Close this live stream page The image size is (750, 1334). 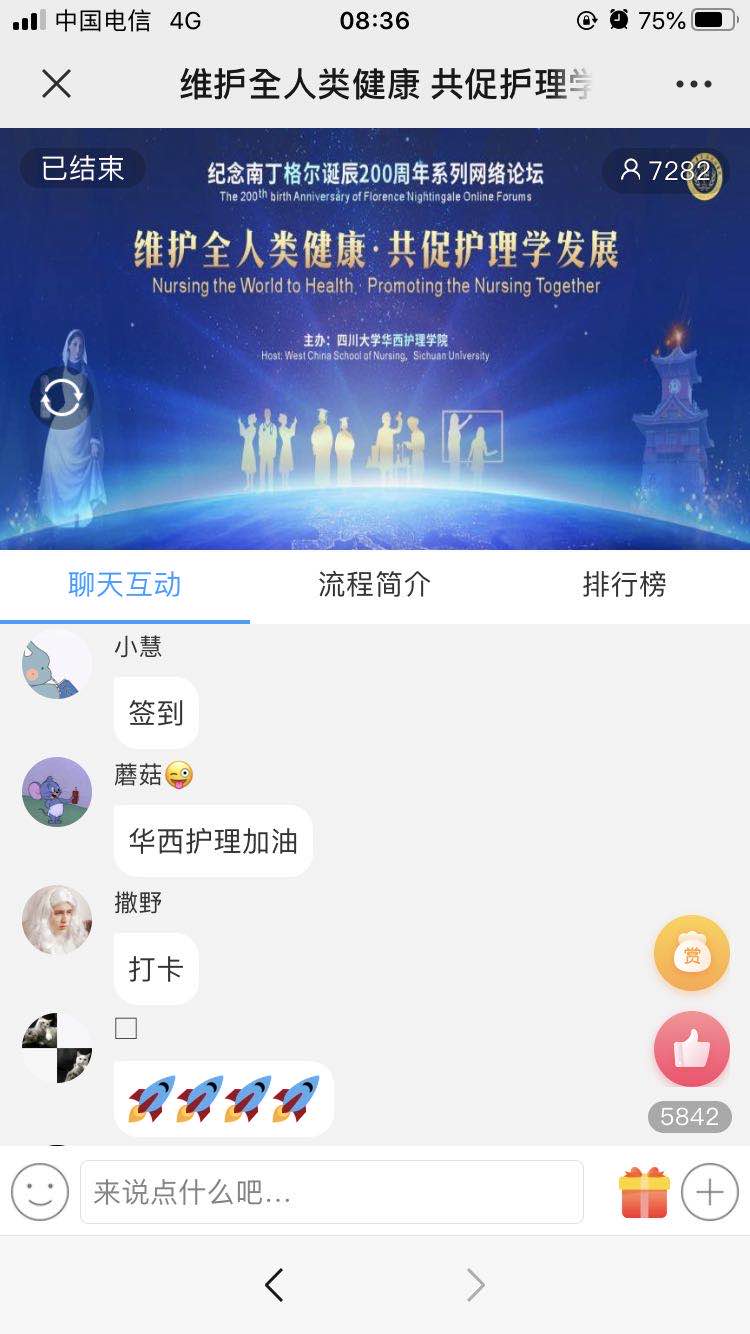[57, 84]
